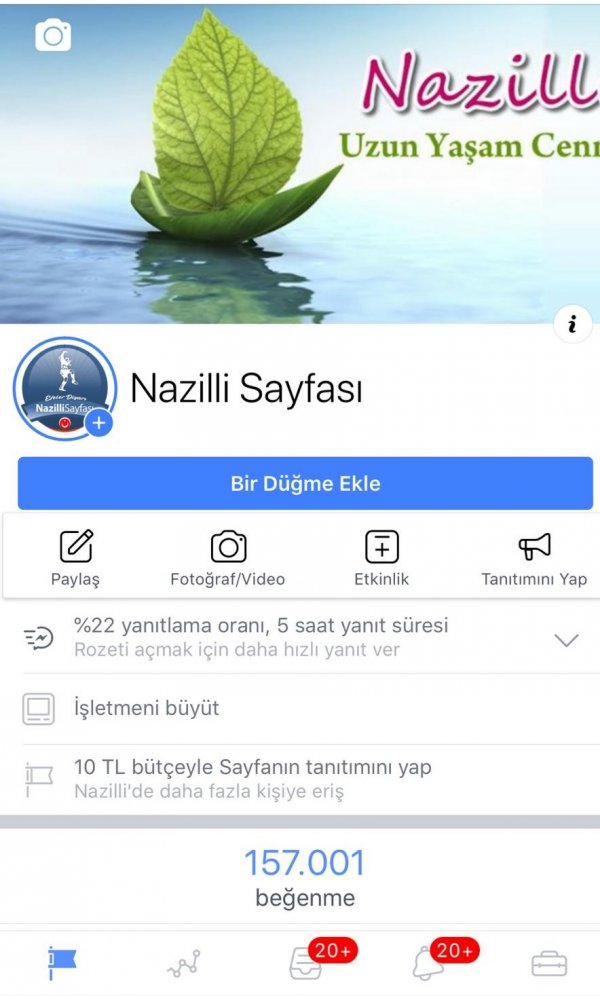
Task: Open the briefcase tools tab
Action: point(548,963)
